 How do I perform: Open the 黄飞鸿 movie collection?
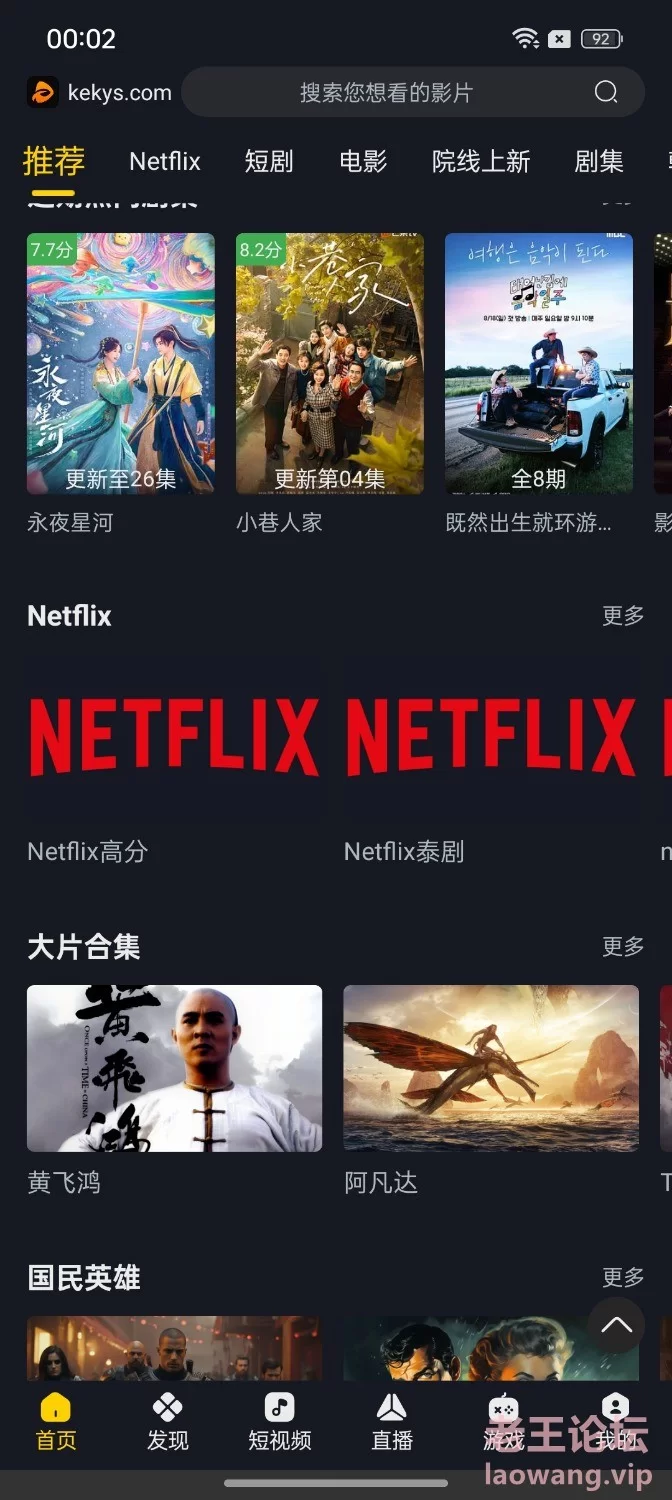coord(174,1068)
